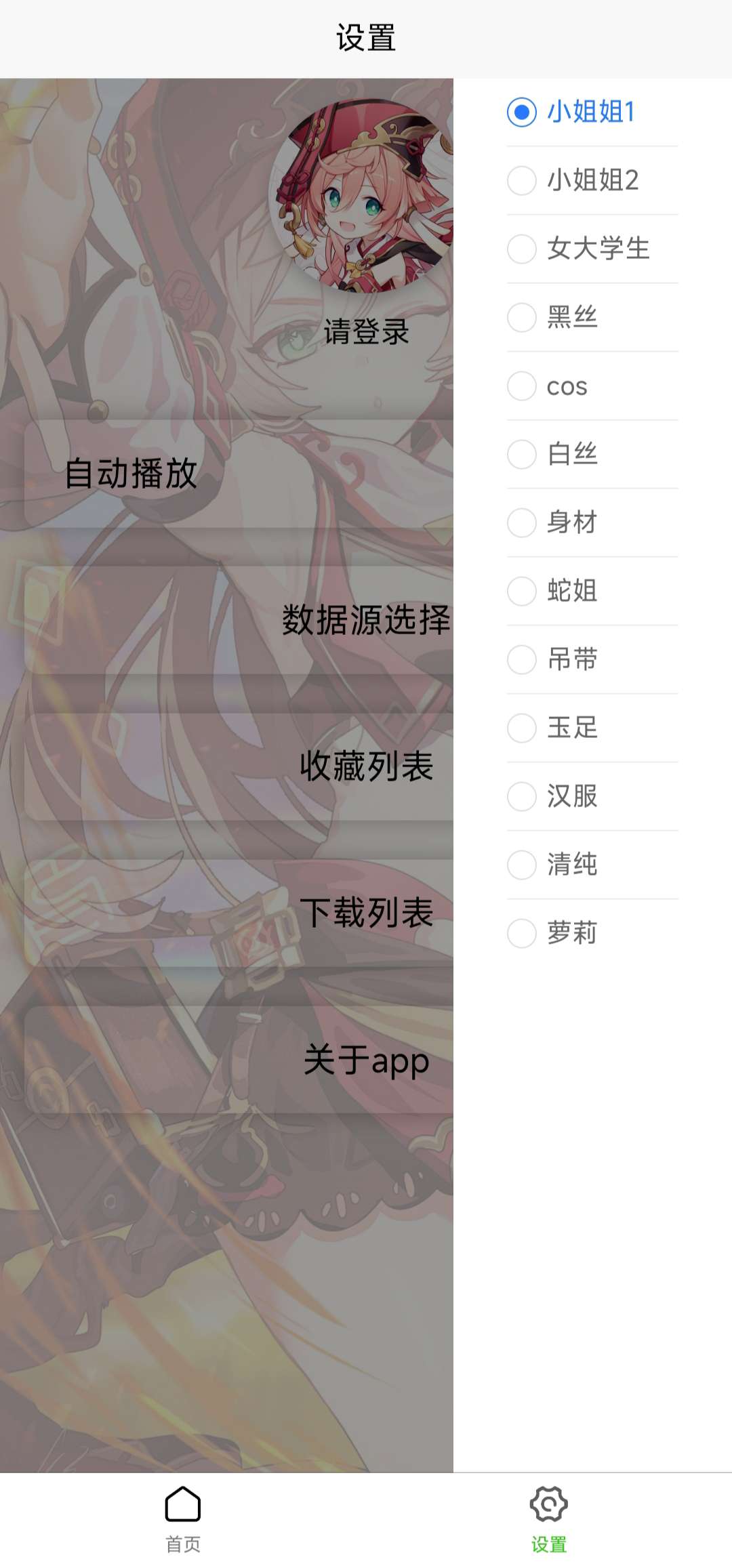Choose 身材 as data source

click(523, 522)
